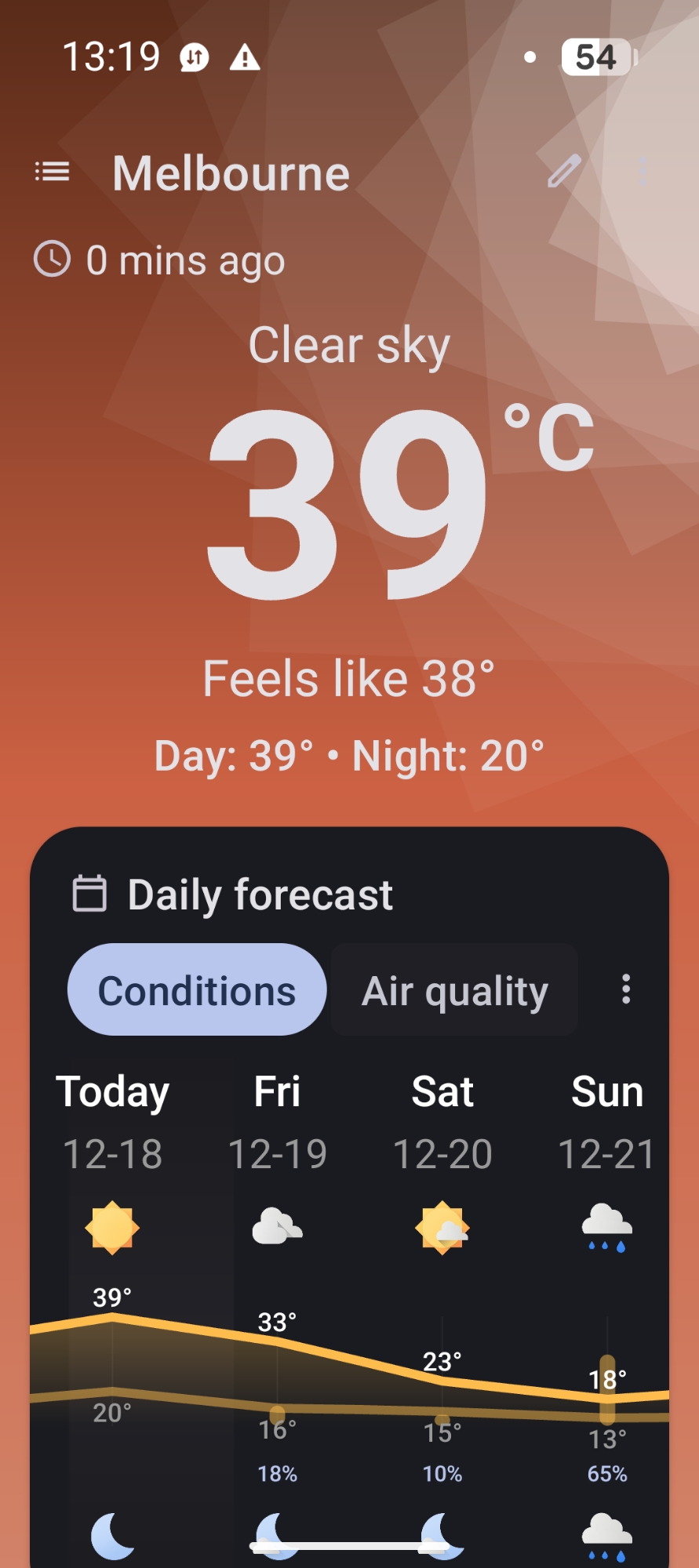Screen dimensions: 699x1568
Task: Switch to the Air quality chip
Action: point(454,990)
